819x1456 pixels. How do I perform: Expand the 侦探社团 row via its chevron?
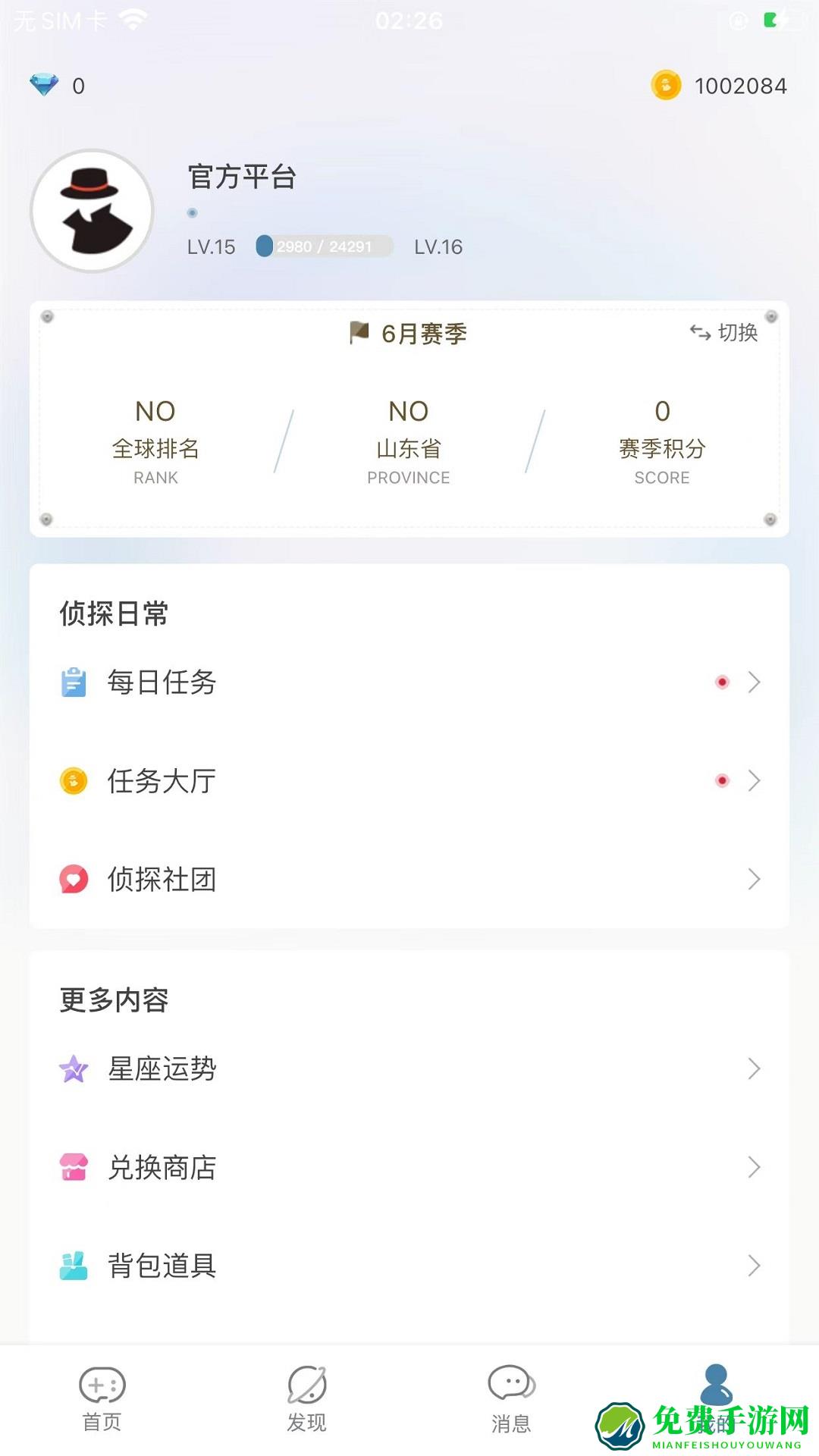pos(755,879)
